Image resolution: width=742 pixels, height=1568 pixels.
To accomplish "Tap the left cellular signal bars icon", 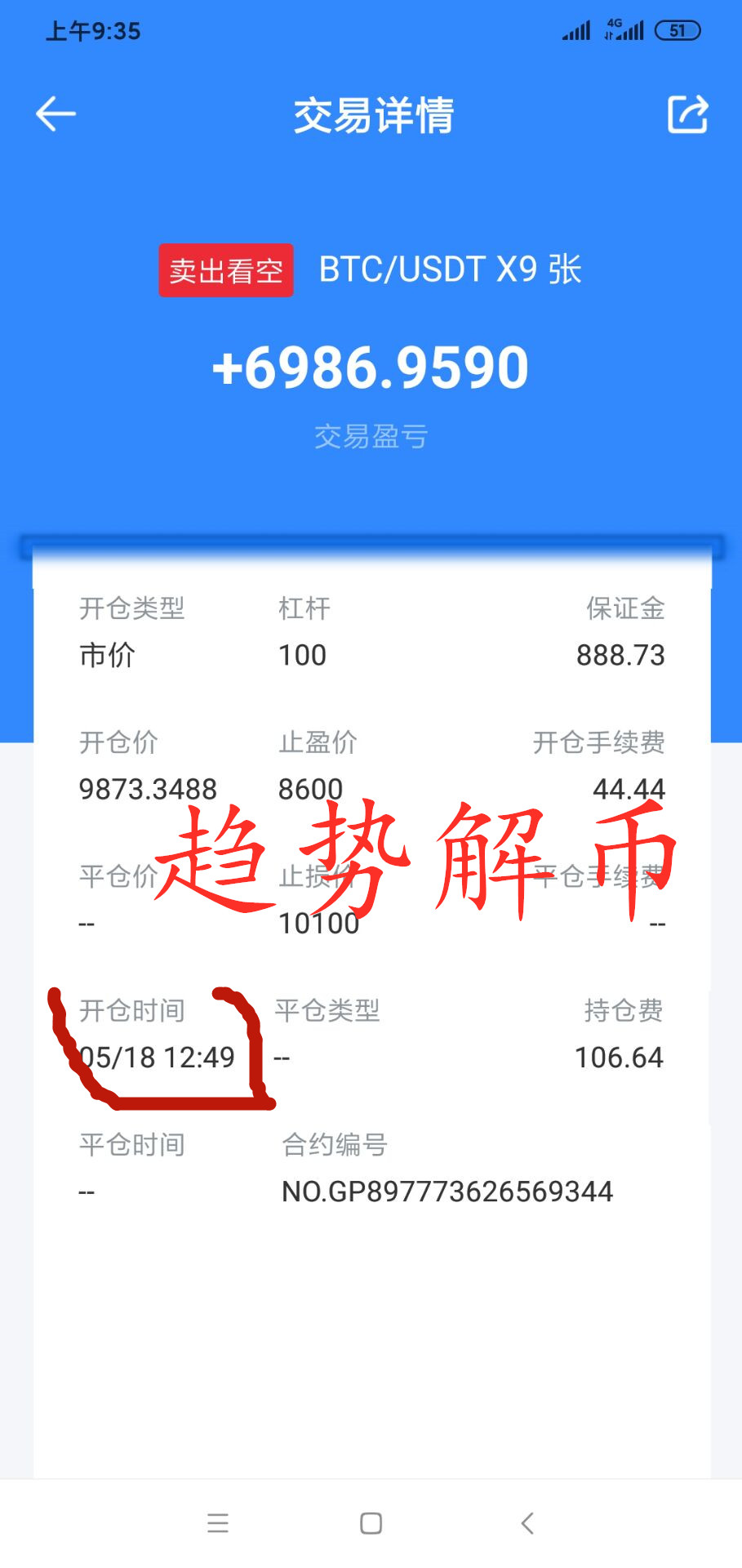I will click(x=577, y=29).
